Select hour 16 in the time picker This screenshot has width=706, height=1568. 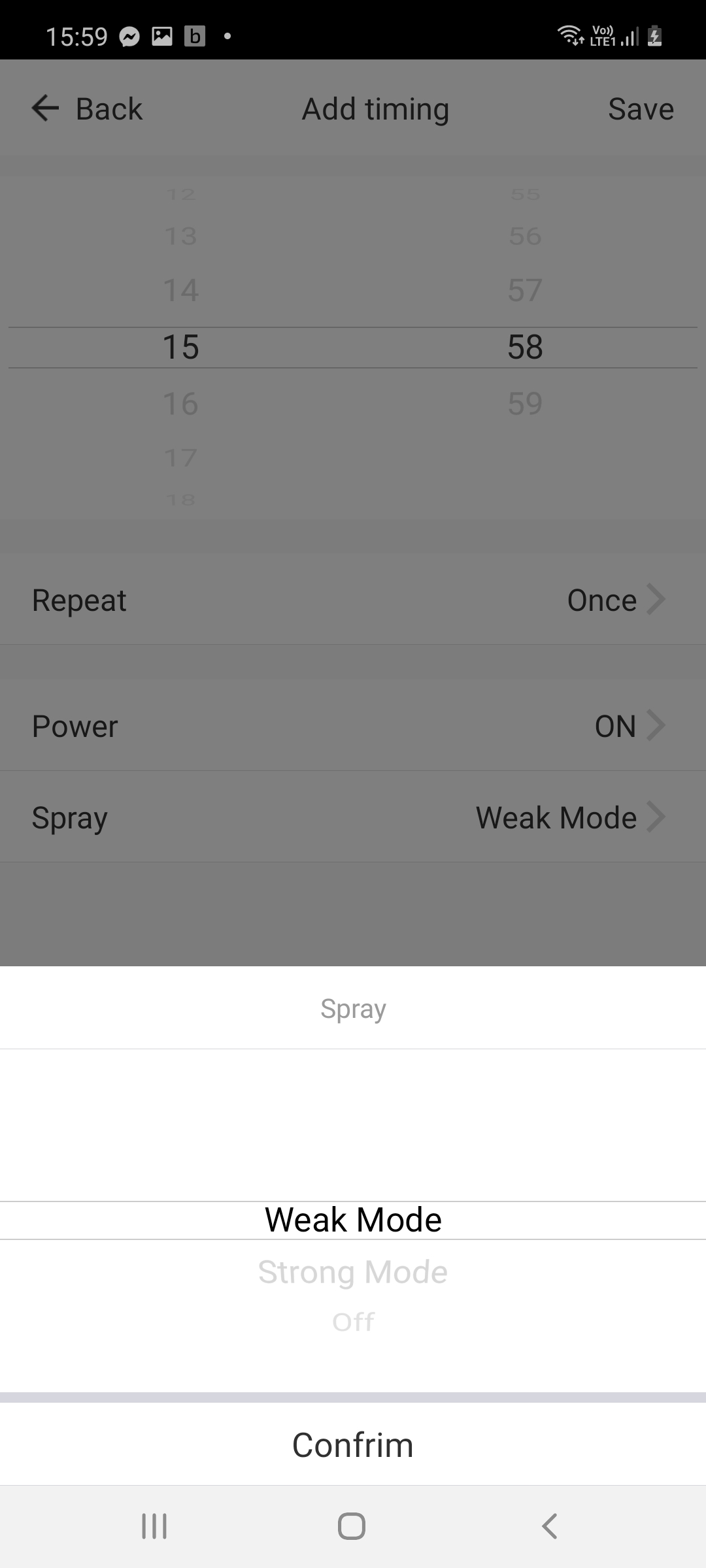coord(181,404)
